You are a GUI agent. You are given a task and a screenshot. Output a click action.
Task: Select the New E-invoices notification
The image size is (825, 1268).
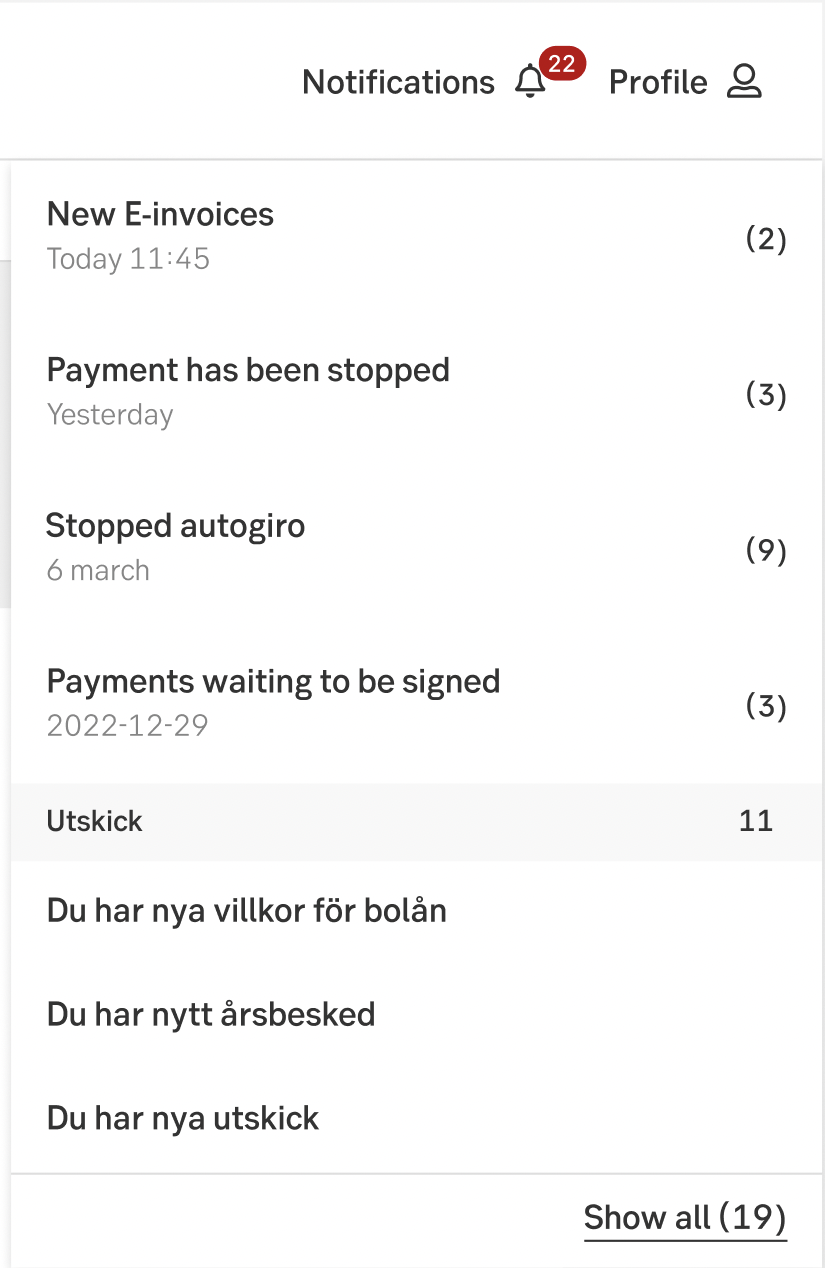click(160, 214)
